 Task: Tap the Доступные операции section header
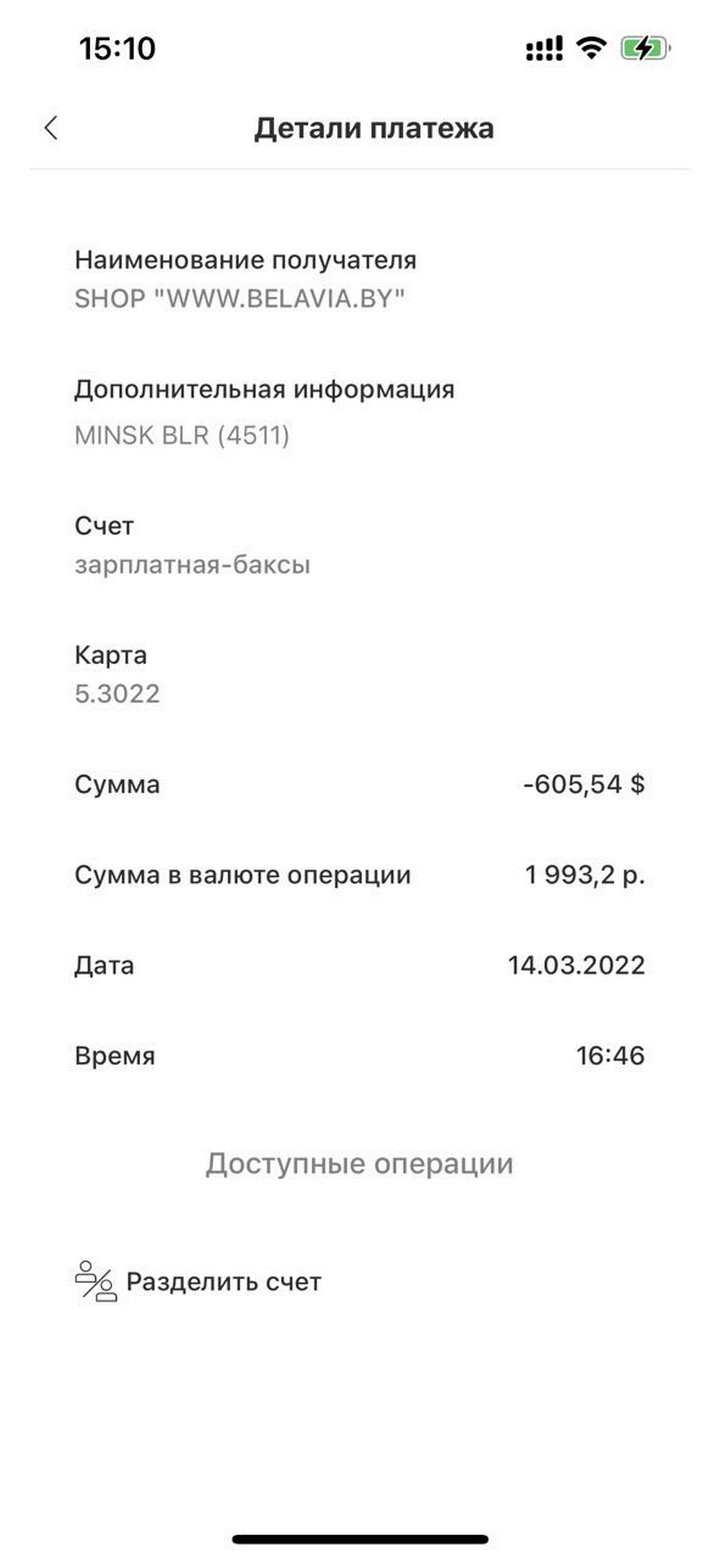tap(360, 1162)
